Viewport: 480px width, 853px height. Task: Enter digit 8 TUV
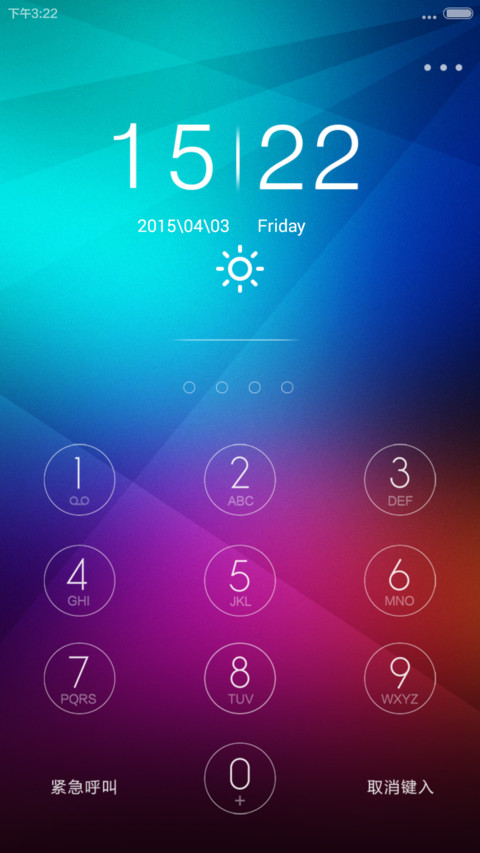click(x=240, y=678)
